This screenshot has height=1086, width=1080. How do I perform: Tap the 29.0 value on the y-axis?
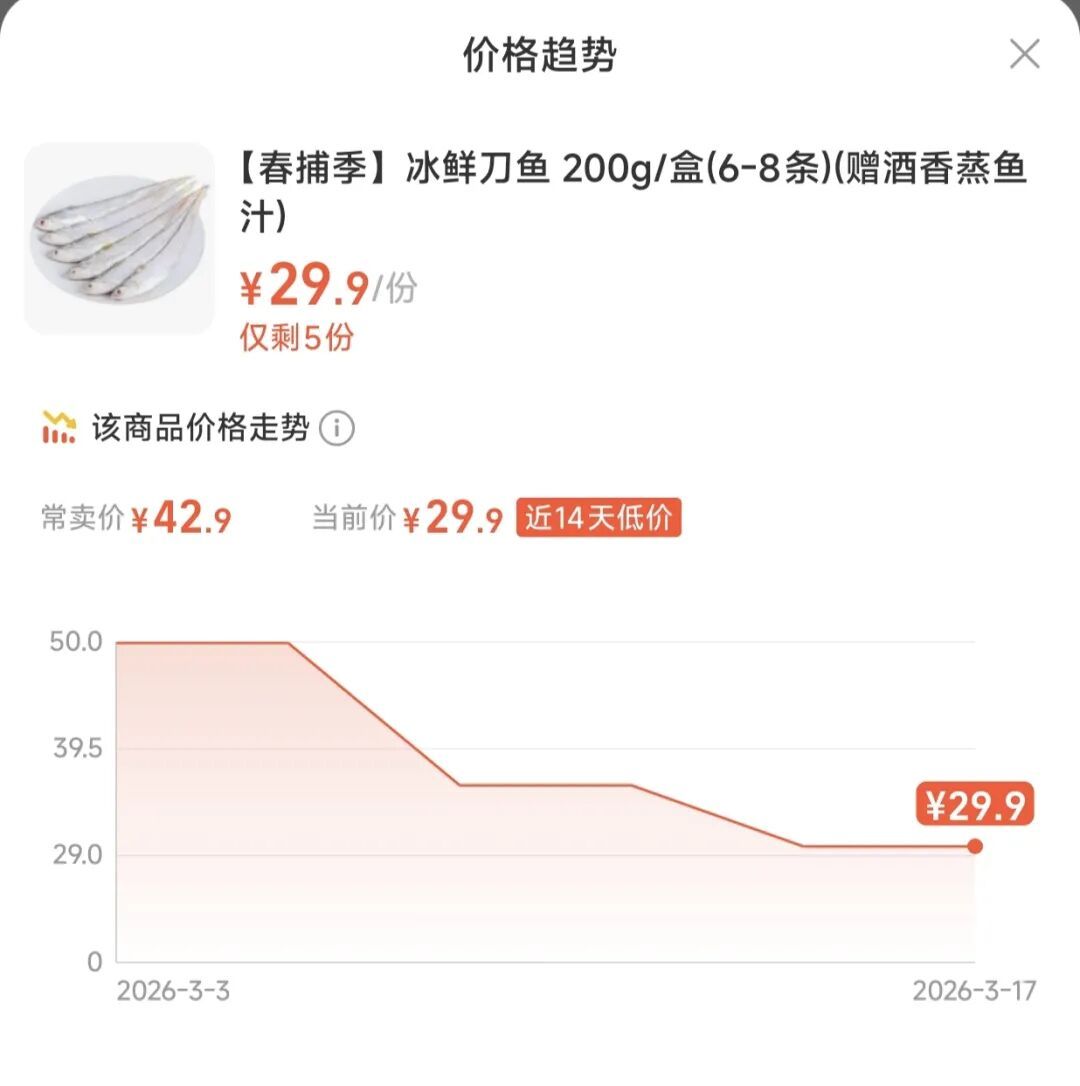pos(76,853)
